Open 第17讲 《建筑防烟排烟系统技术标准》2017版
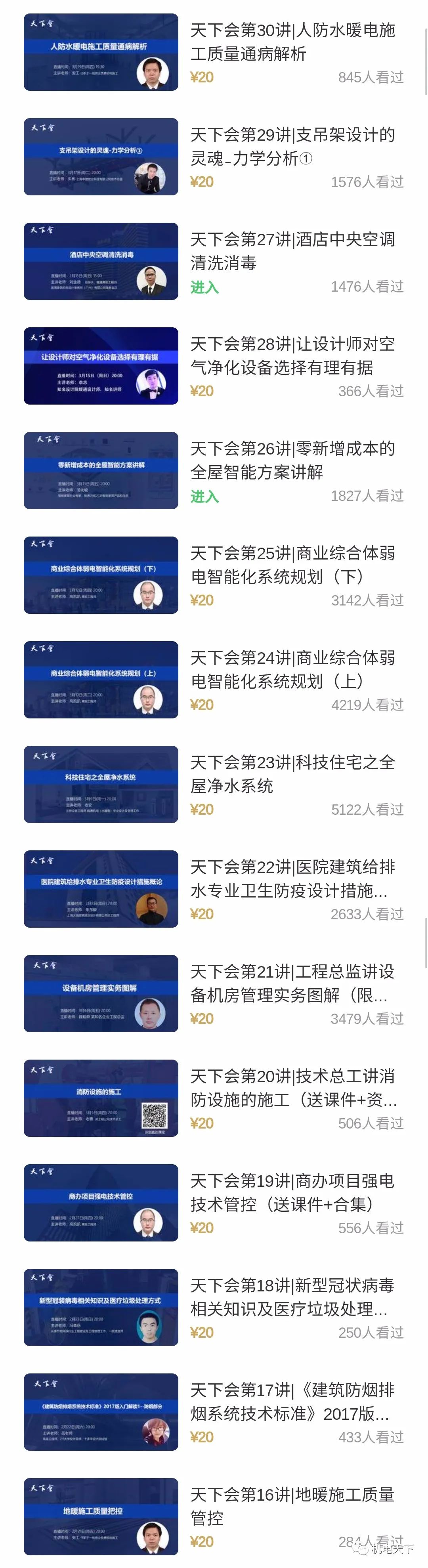This screenshot has height=1568, width=428. [x=292, y=1402]
